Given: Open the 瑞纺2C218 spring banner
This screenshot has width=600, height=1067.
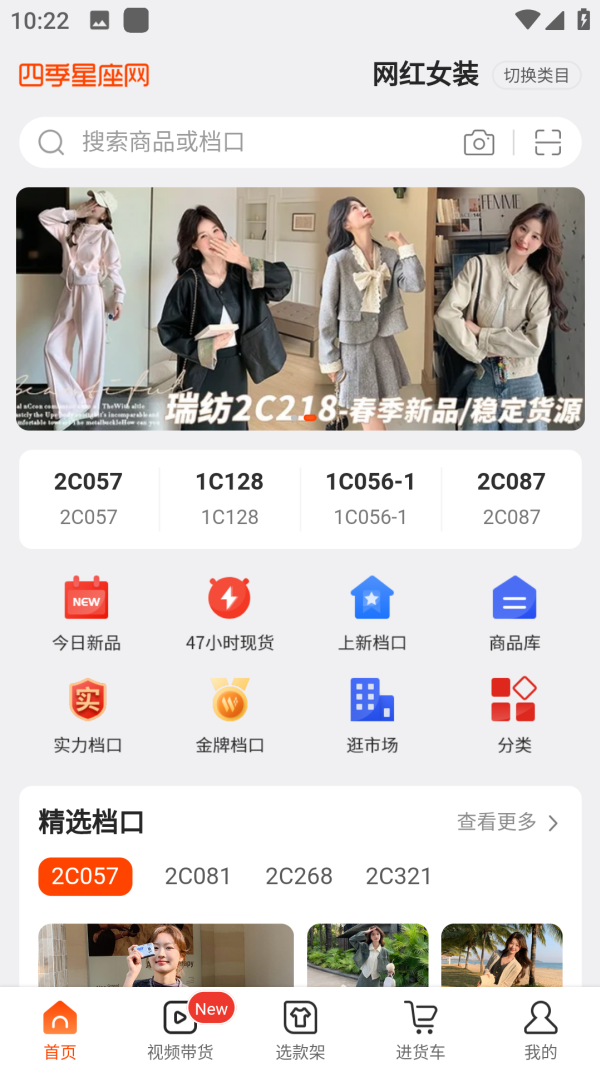Looking at the screenshot, I should point(300,308).
